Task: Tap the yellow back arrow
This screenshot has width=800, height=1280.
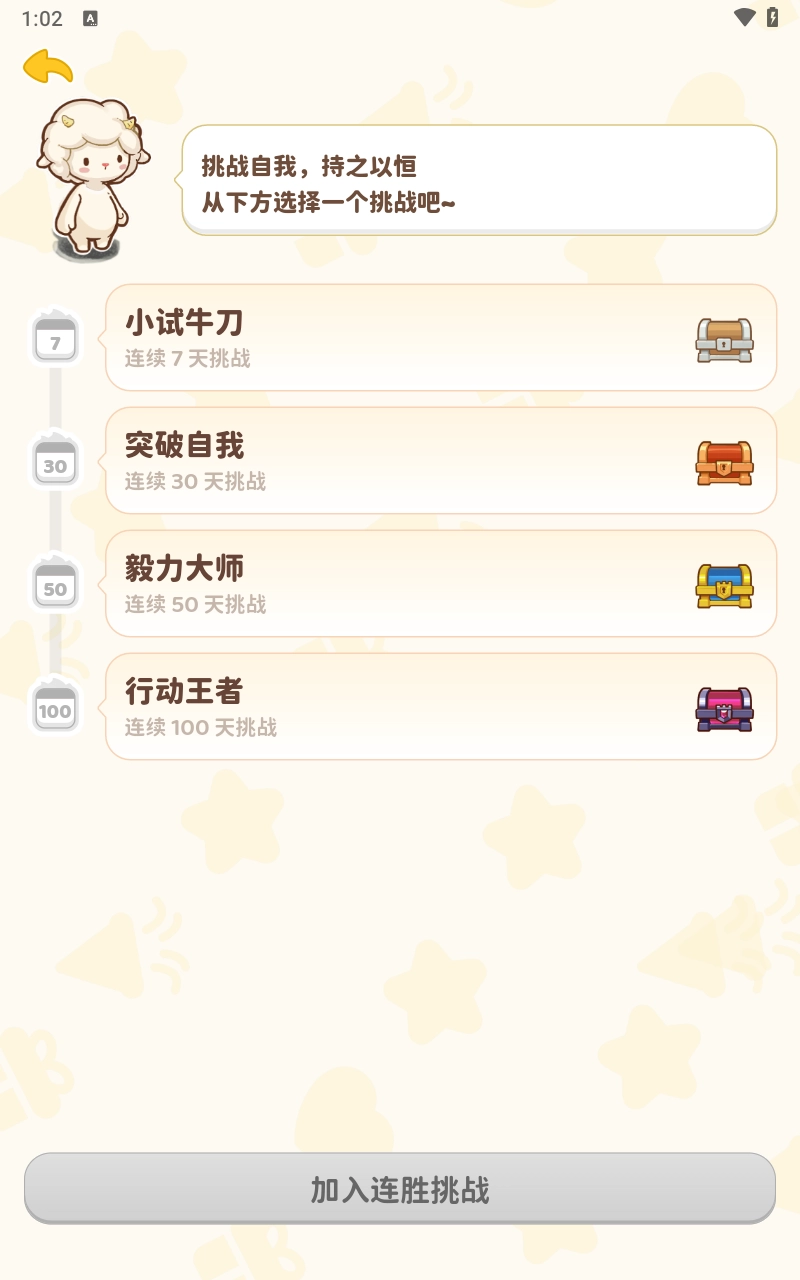Action: tap(46, 67)
